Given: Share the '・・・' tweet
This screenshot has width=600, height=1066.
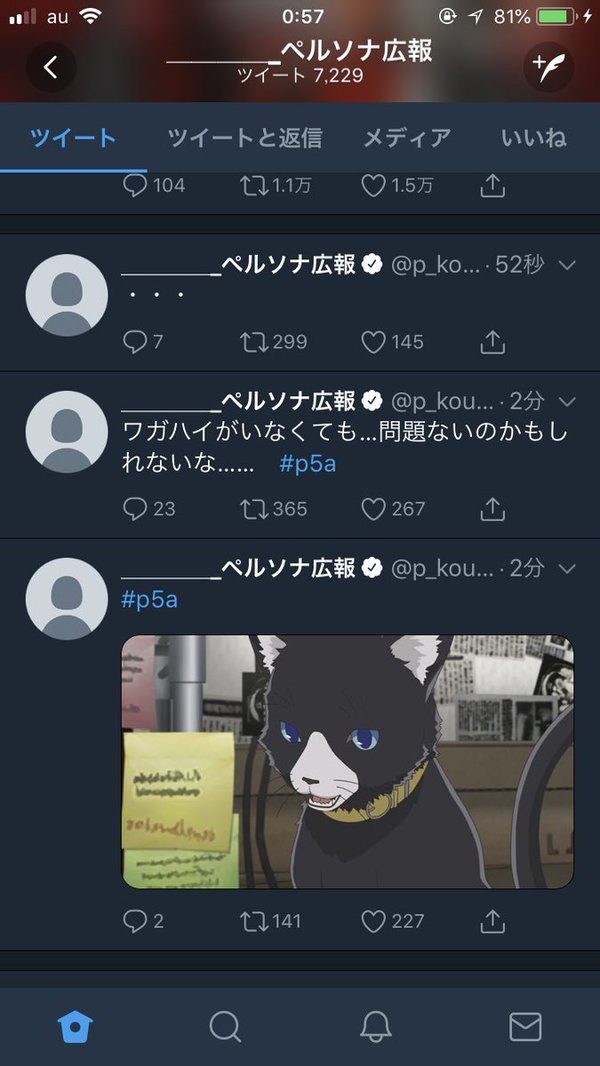Looking at the screenshot, I should pos(492,342).
